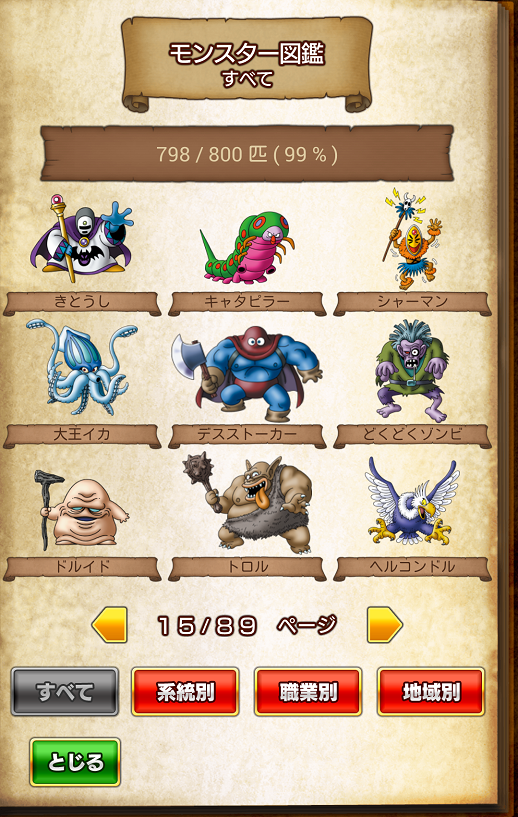Image resolution: width=518 pixels, height=817 pixels.
Task: View the シャーマン monster entry
Action: tap(412, 254)
